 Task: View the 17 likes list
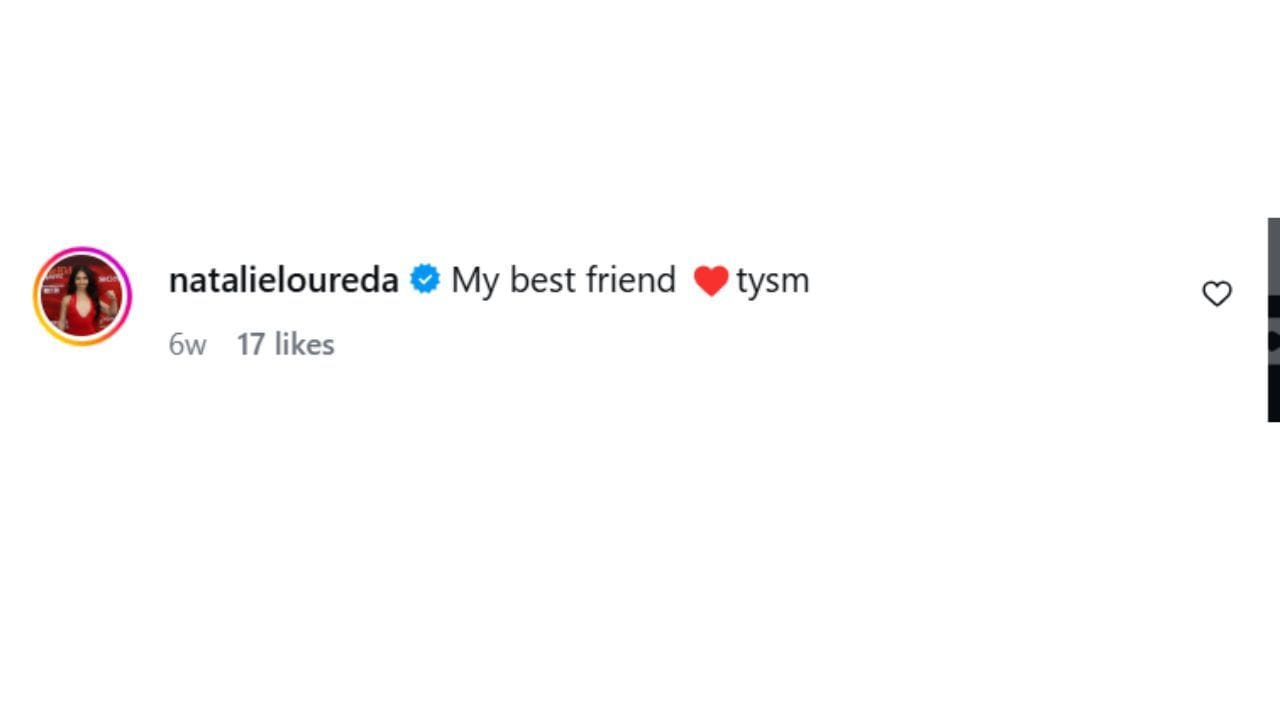tap(285, 344)
